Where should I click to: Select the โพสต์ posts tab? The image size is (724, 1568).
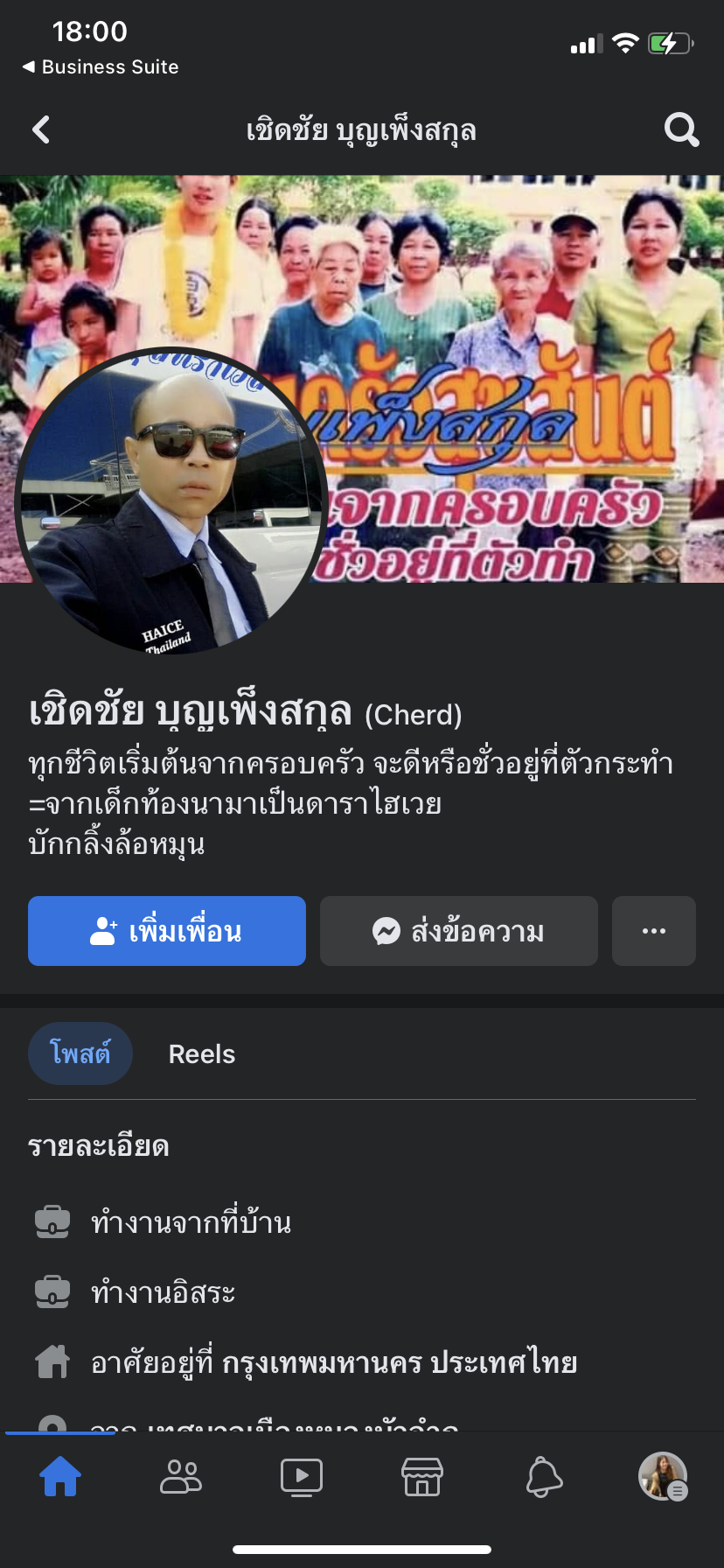80,1053
